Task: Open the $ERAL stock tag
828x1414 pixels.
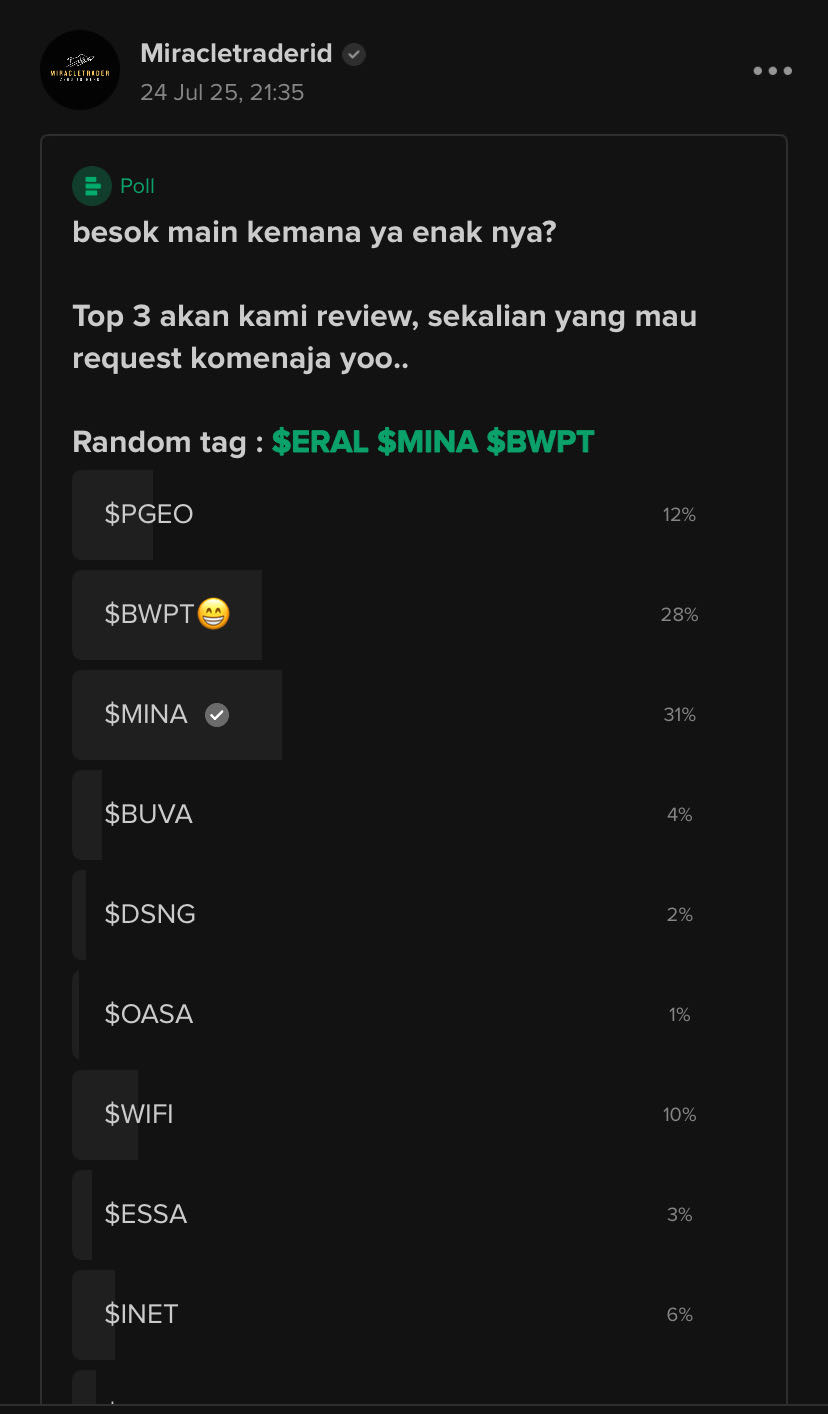Action: click(320, 442)
